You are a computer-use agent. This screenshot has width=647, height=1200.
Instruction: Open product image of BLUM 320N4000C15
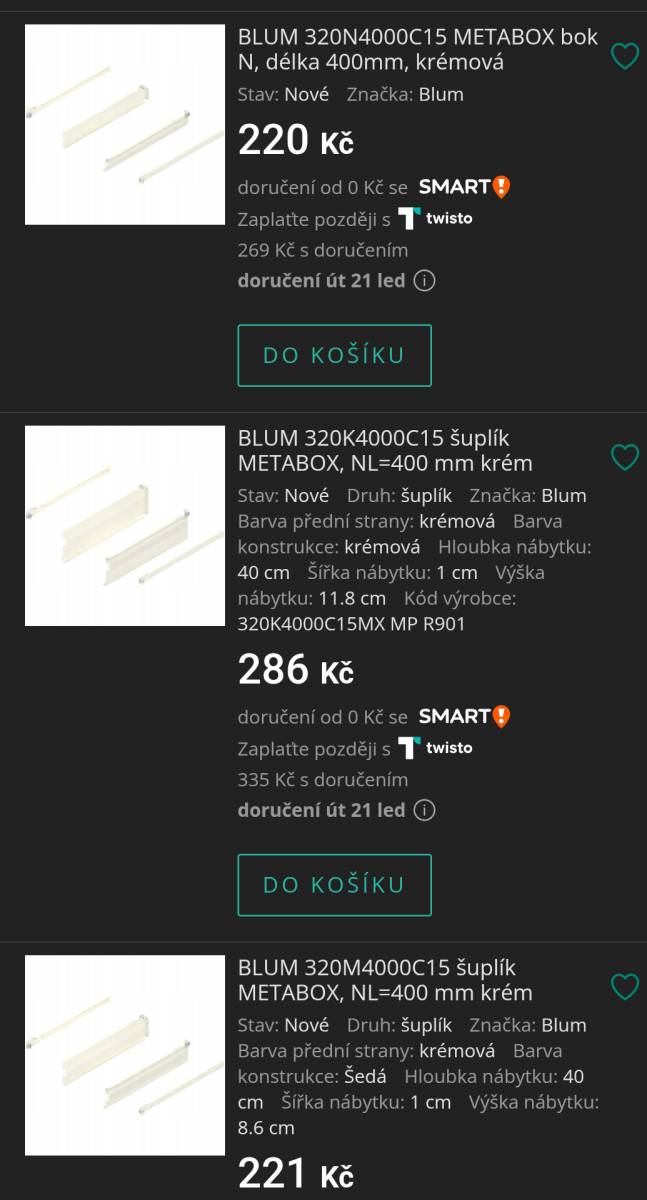(x=125, y=125)
